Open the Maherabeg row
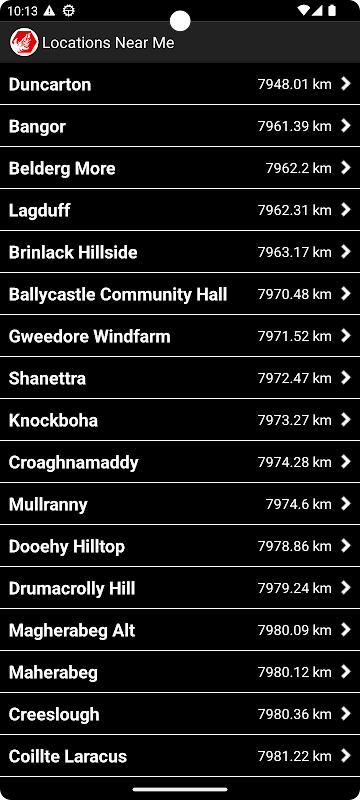 coord(180,672)
